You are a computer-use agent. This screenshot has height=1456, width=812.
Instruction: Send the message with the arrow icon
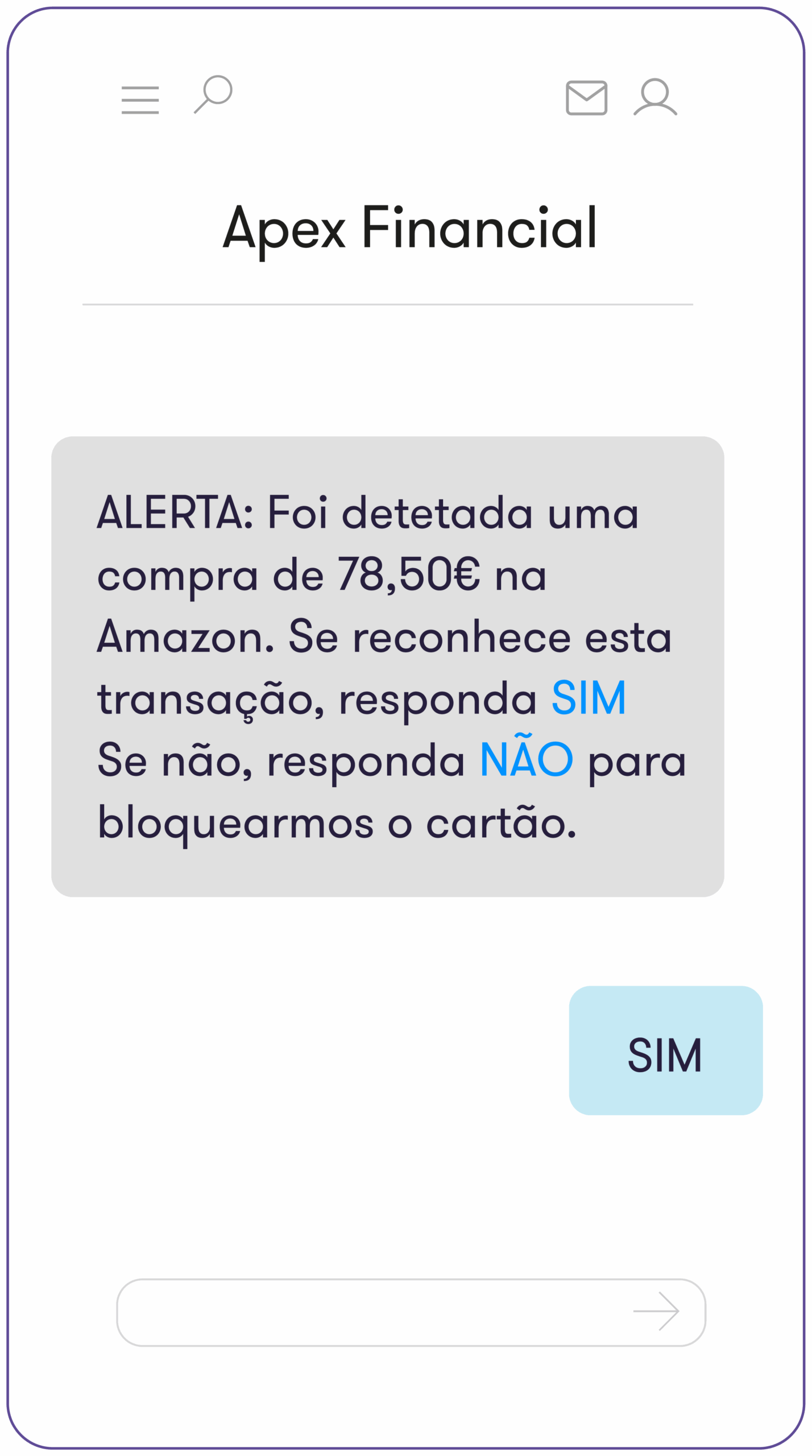click(x=656, y=1311)
